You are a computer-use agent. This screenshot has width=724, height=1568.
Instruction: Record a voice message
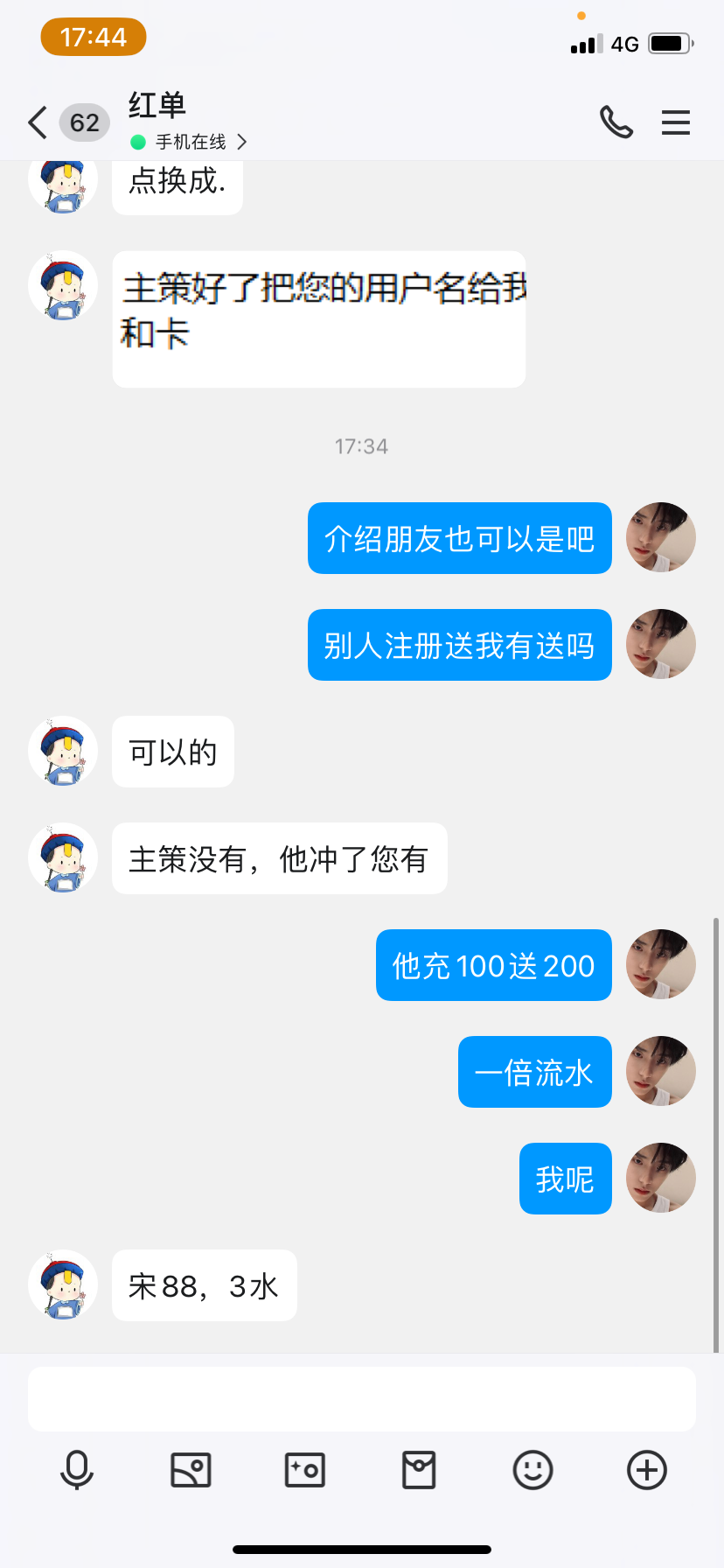click(x=77, y=1470)
